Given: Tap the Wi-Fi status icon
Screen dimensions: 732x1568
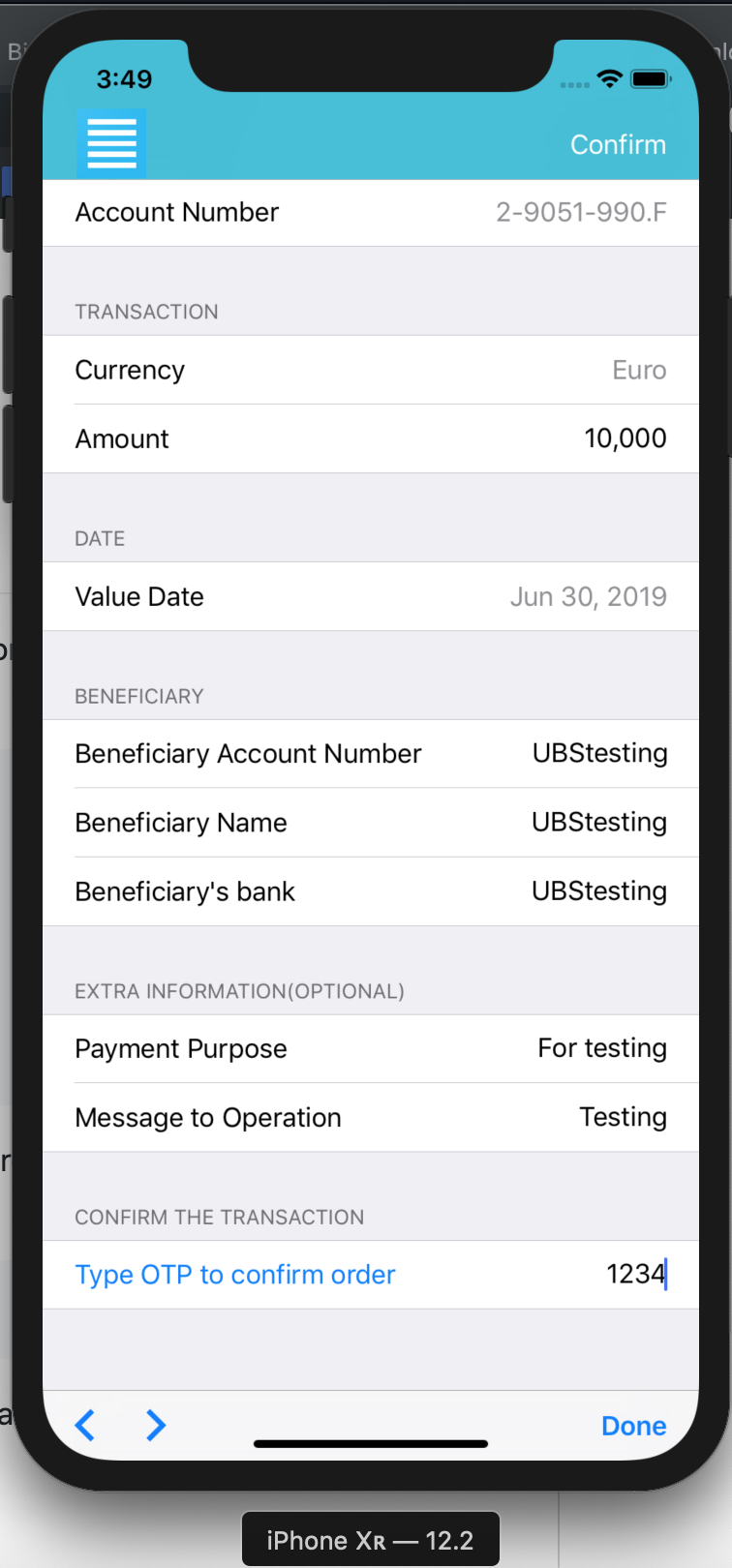Looking at the screenshot, I should pos(609,81).
